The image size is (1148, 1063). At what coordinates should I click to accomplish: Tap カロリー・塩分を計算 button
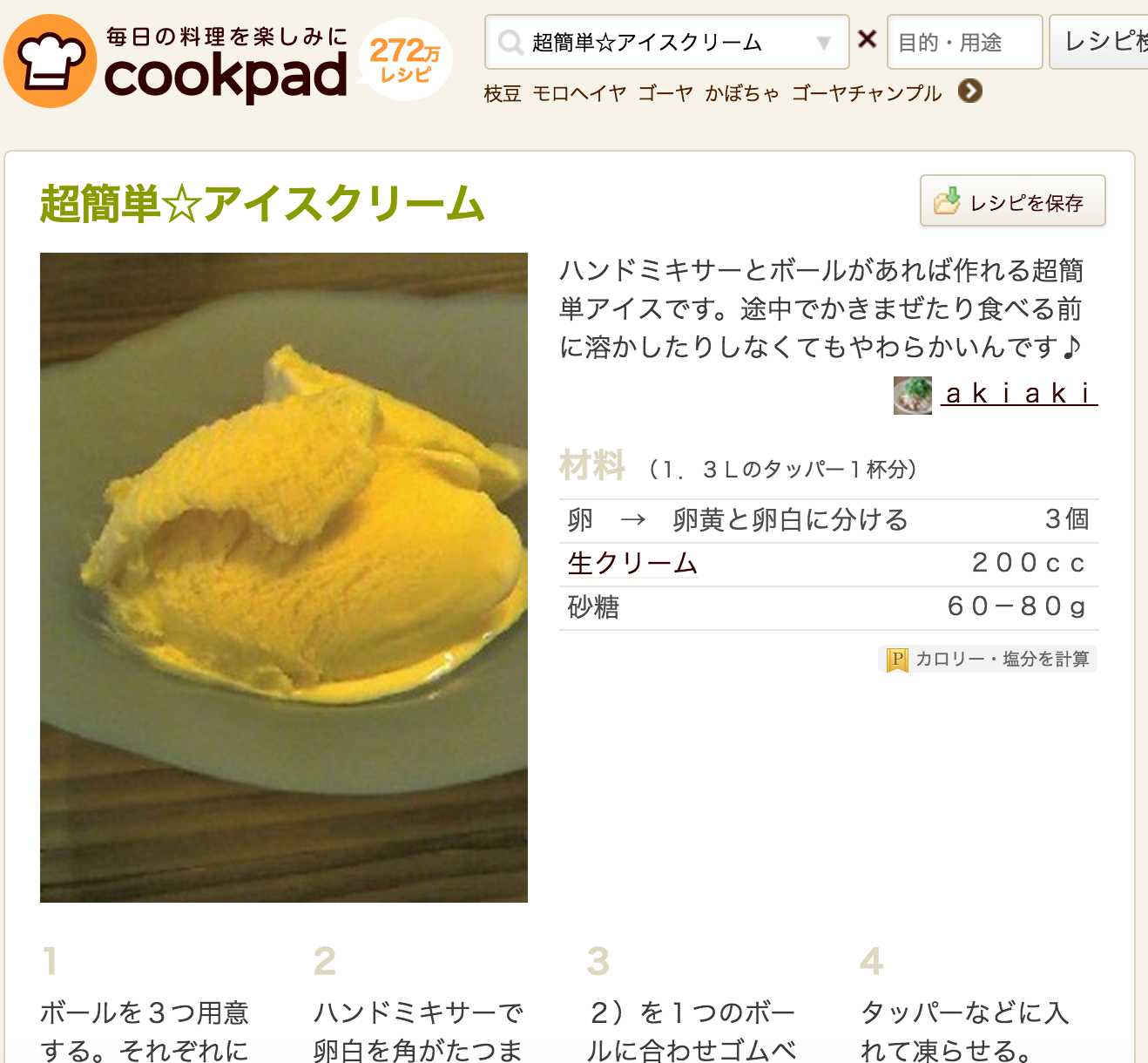(989, 659)
